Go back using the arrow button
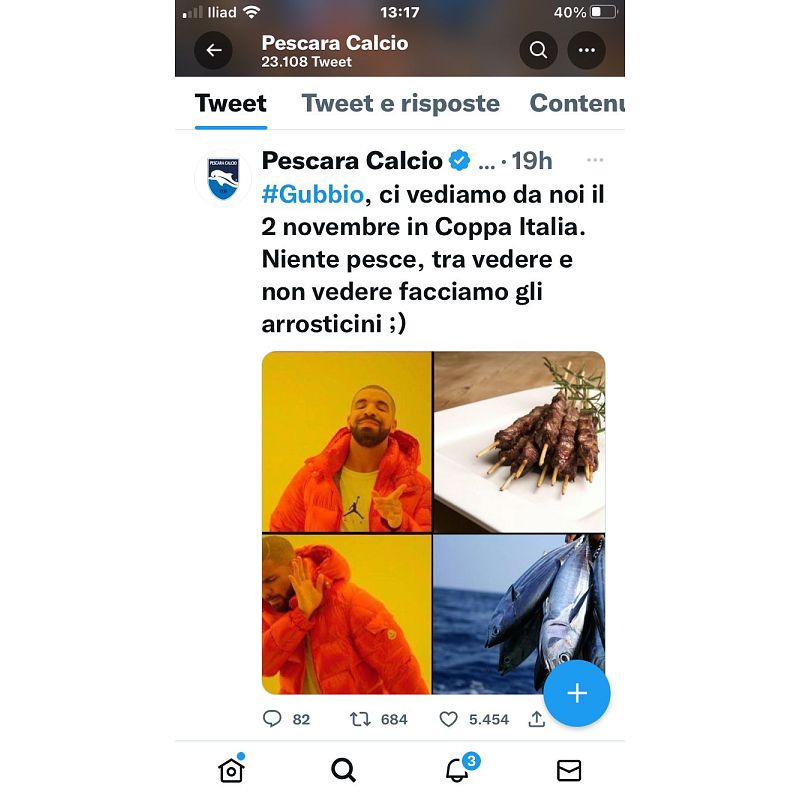The image size is (800, 800). (213, 50)
